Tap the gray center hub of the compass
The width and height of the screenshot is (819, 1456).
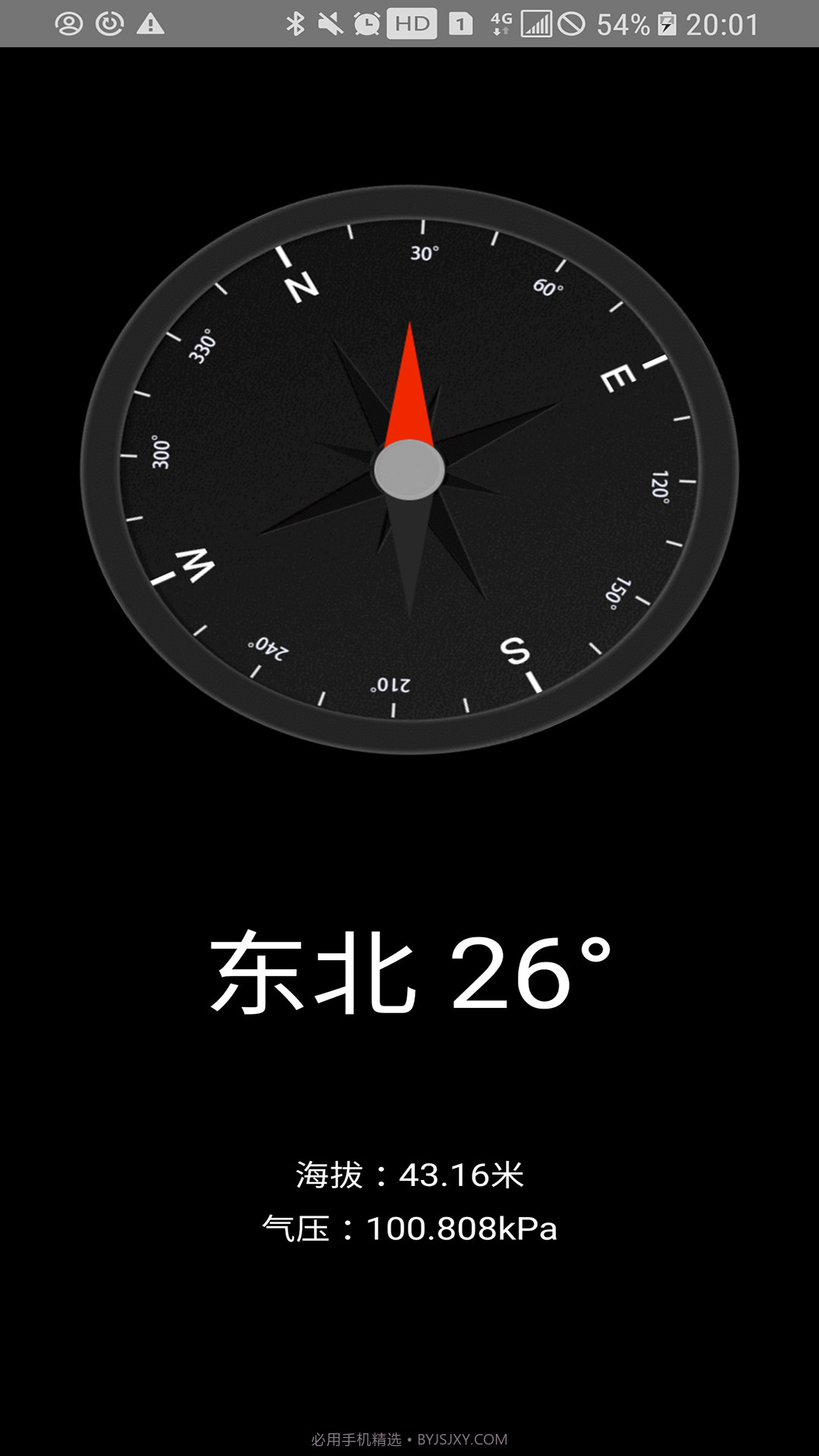(409, 470)
